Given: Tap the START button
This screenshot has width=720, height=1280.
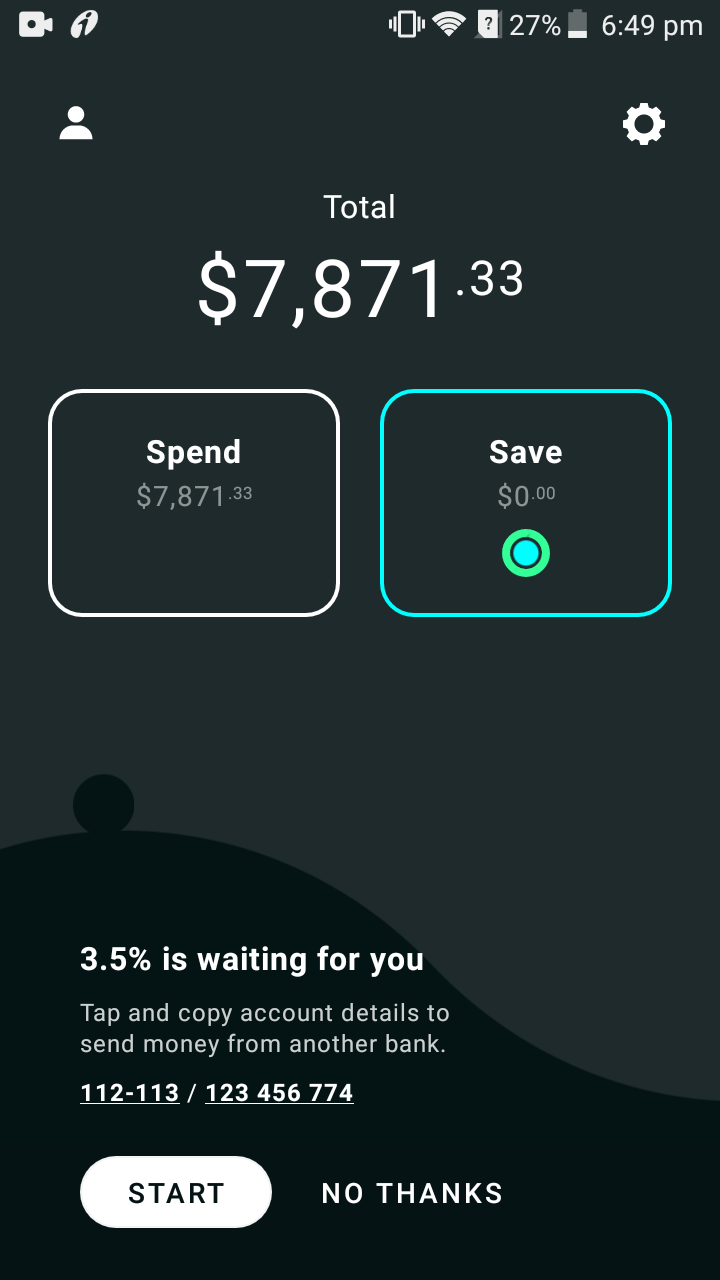Looking at the screenshot, I should coord(176,1192).
